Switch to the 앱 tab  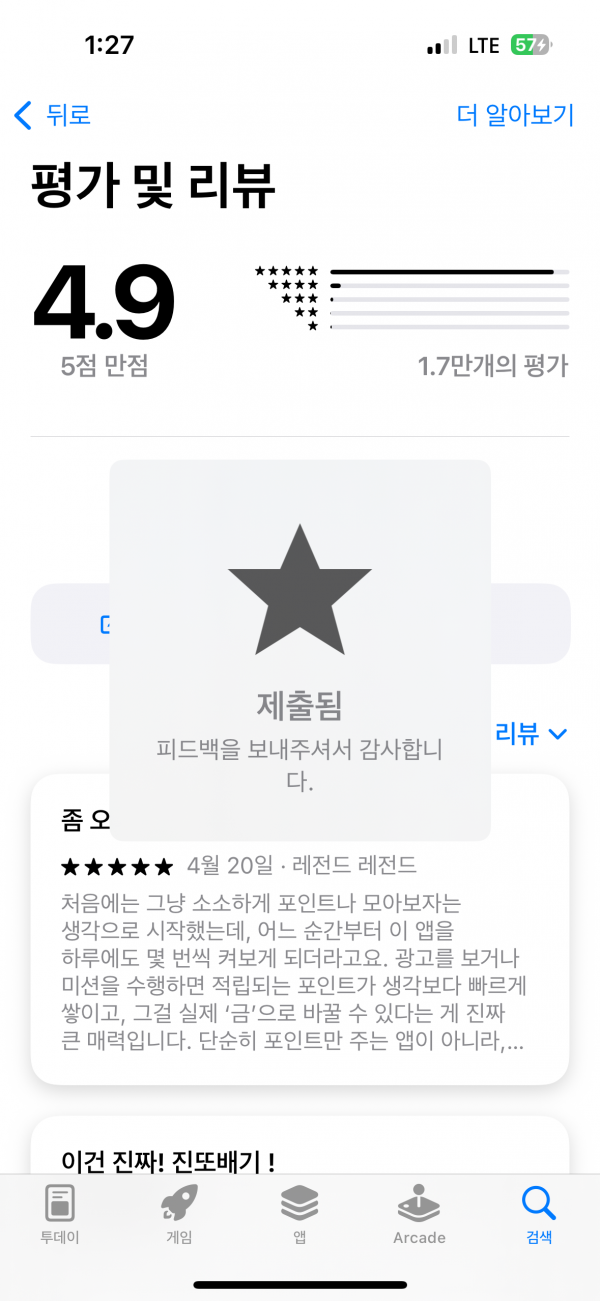(x=299, y=1214)
